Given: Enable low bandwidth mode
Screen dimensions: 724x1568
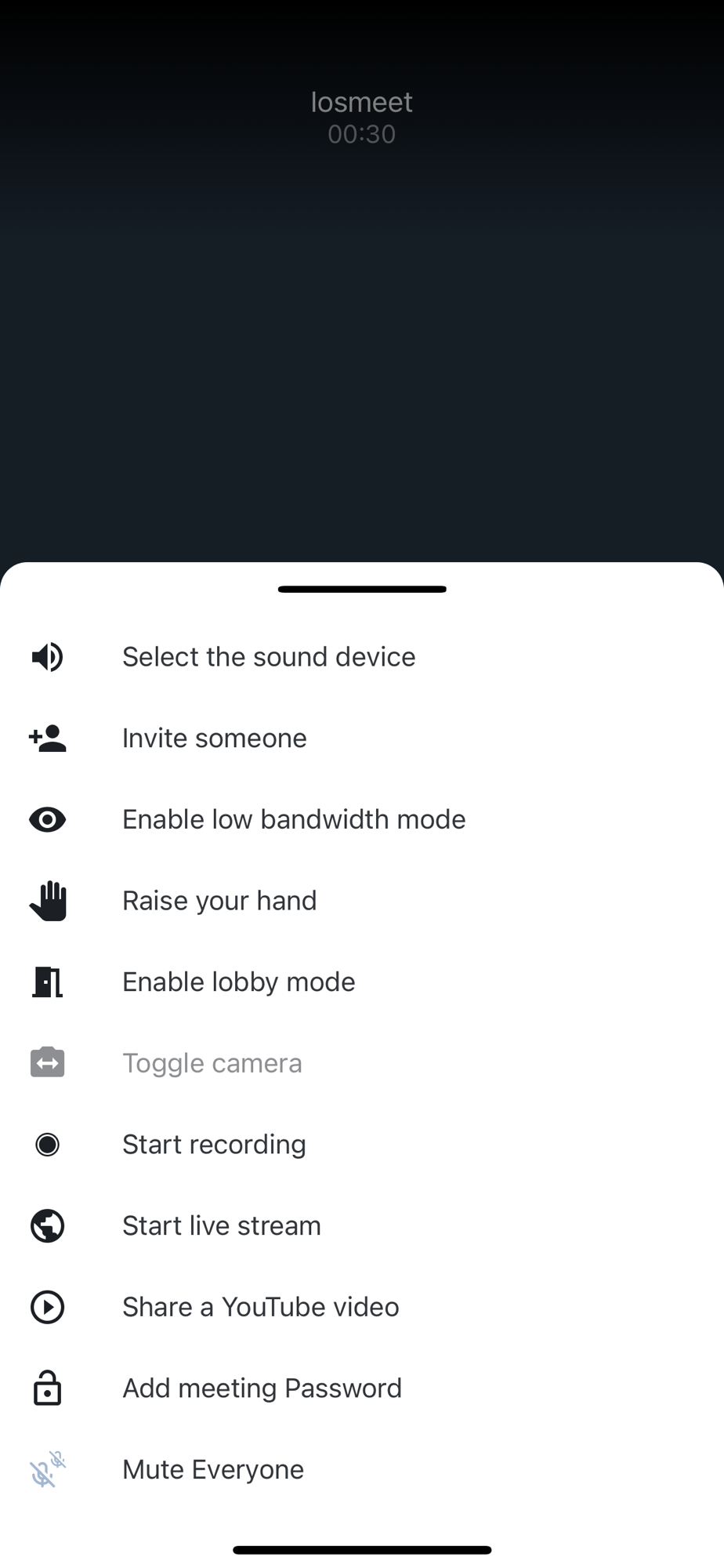Looking at the screenshot, I should coord(294,819).
